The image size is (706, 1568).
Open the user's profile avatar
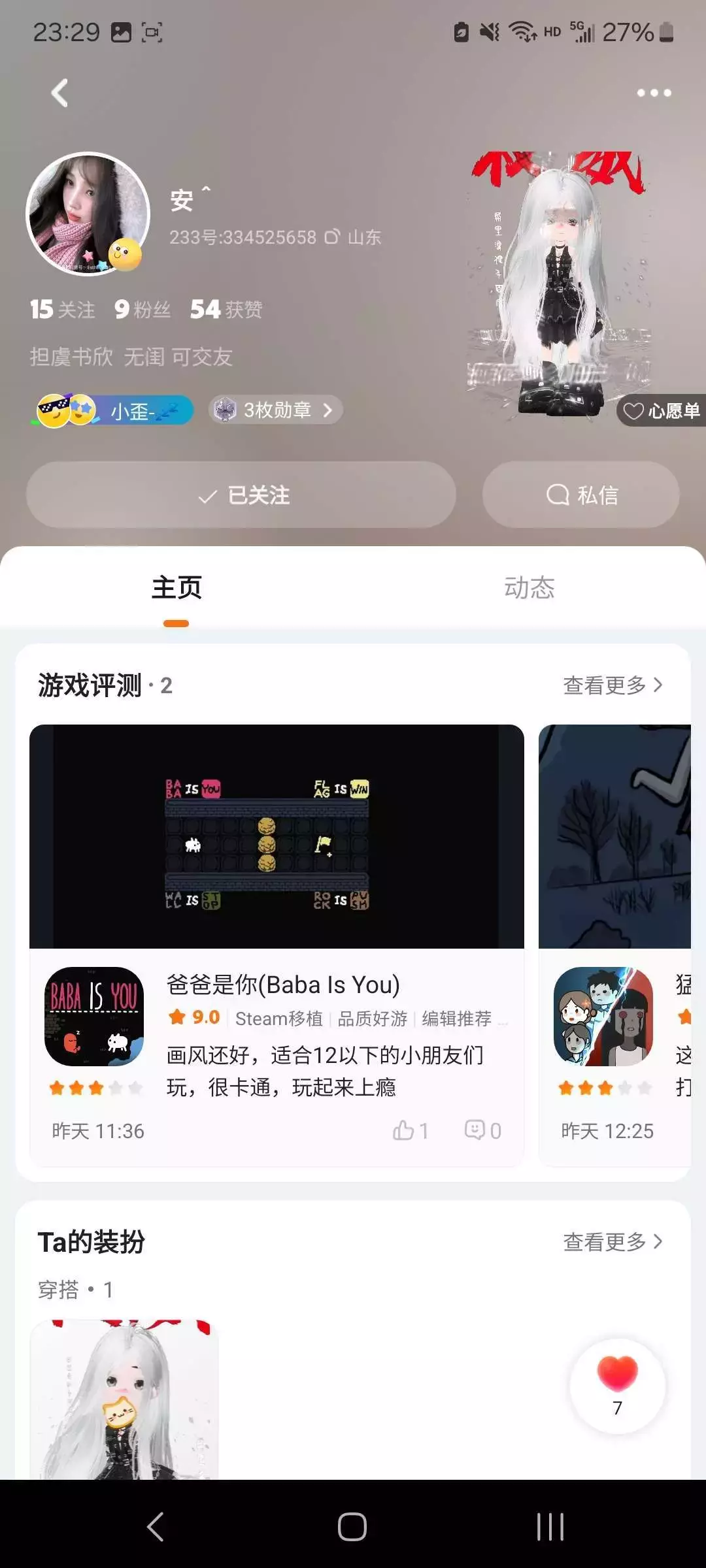point(88,214)
